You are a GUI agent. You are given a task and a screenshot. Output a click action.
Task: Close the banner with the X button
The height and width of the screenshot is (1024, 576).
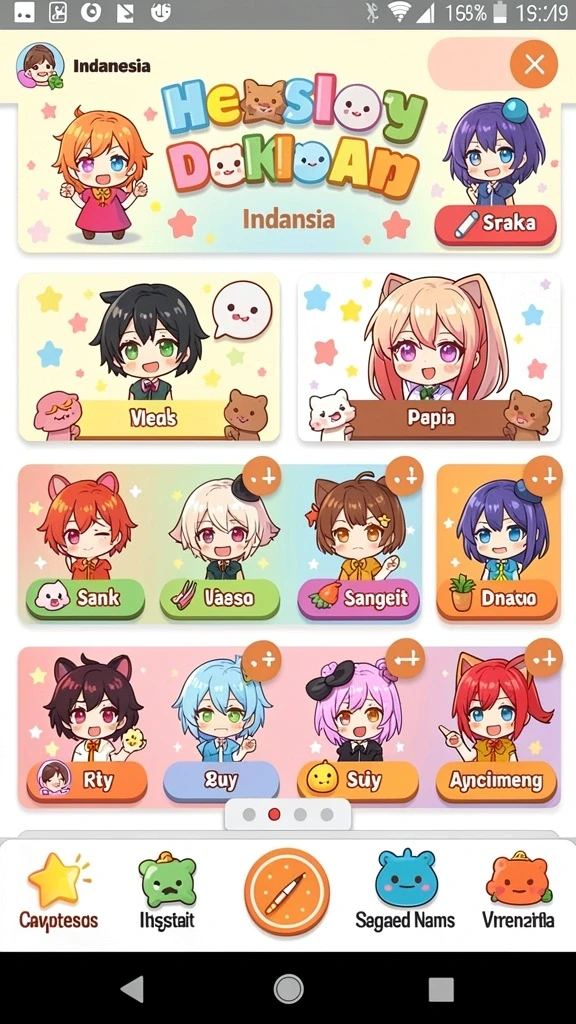point(534,64)
